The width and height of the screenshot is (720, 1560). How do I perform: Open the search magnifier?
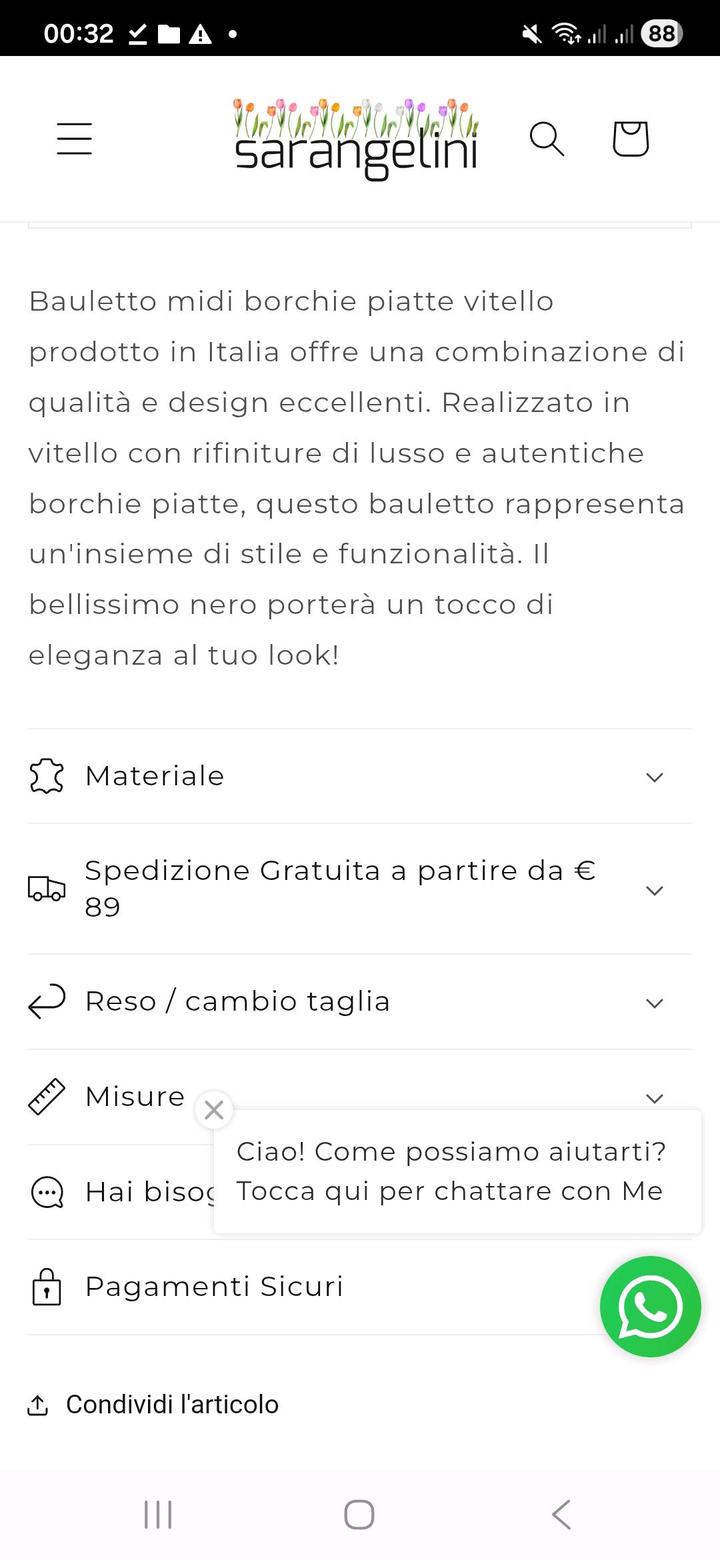coord(546,139)
